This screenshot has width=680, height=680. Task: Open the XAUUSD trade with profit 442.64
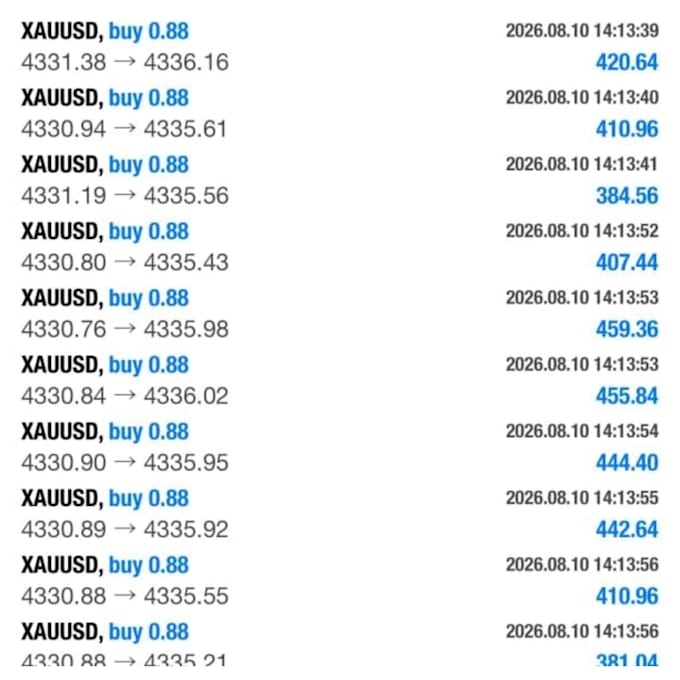[340, 514]
